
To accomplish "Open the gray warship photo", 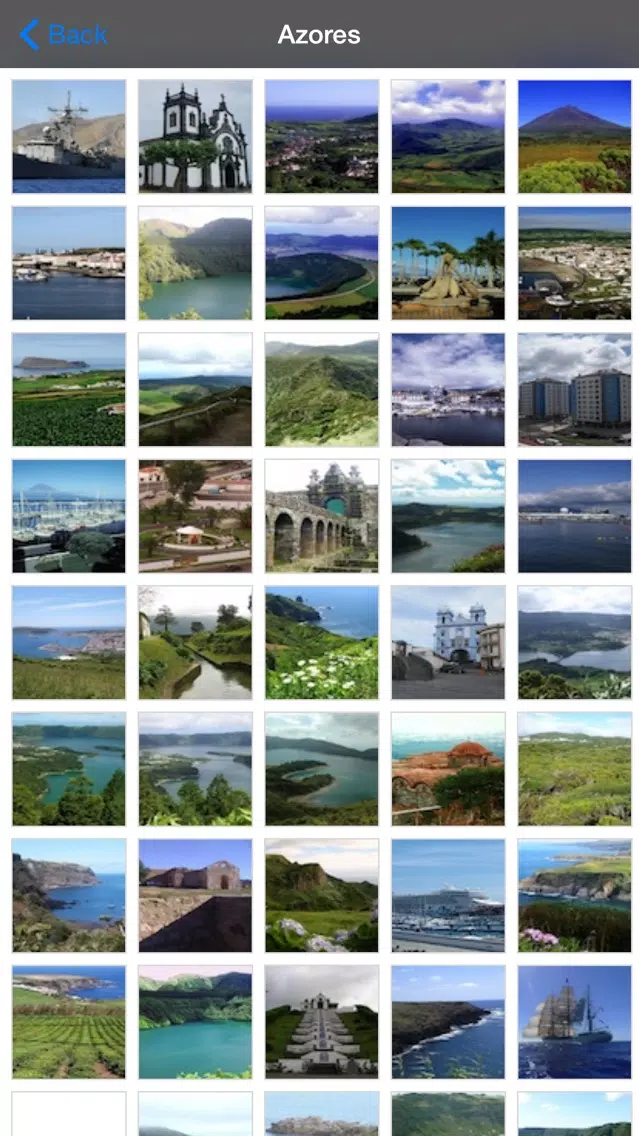I will click(69, 136).
